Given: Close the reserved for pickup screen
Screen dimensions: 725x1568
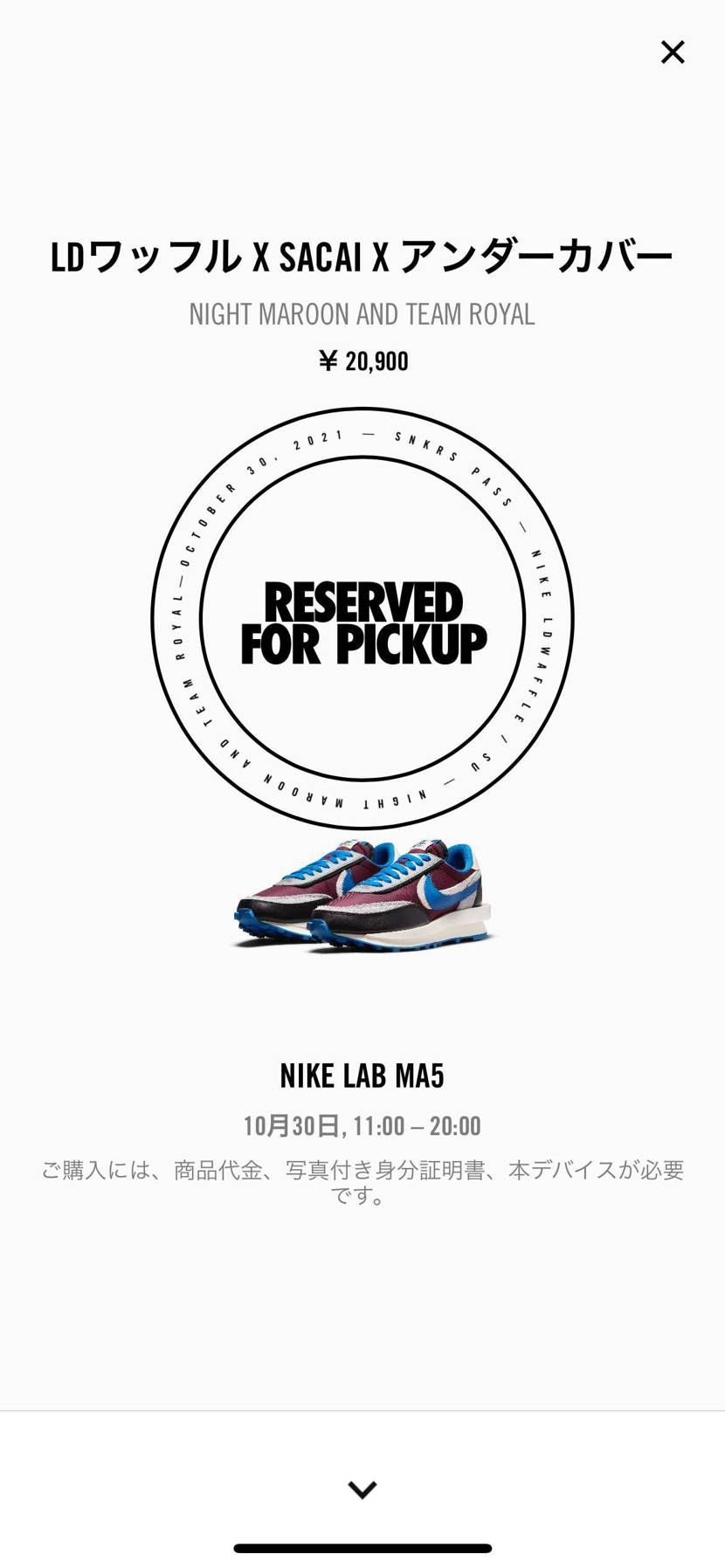Looking at the screenshot, I should [x=672, y=52].
